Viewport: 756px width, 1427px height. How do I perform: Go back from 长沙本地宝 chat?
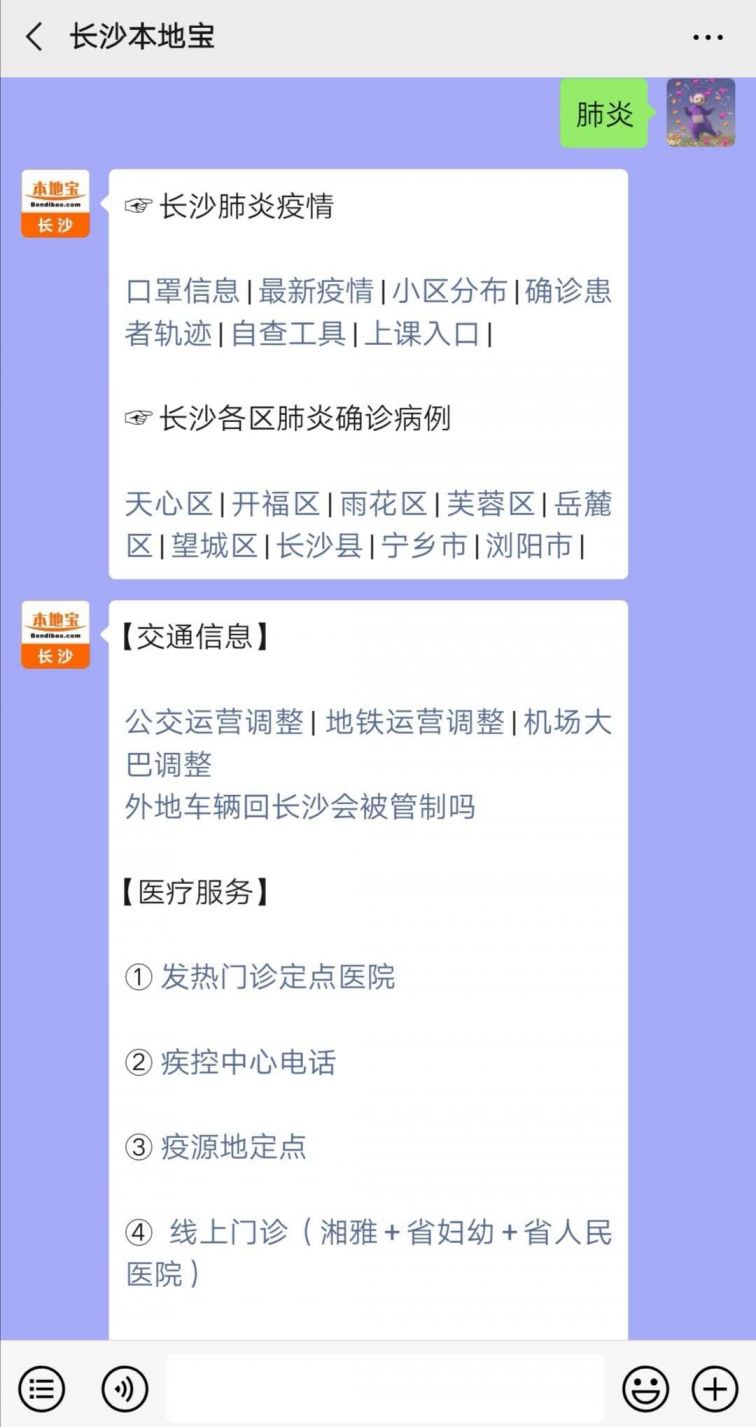[x=34, y=38]
